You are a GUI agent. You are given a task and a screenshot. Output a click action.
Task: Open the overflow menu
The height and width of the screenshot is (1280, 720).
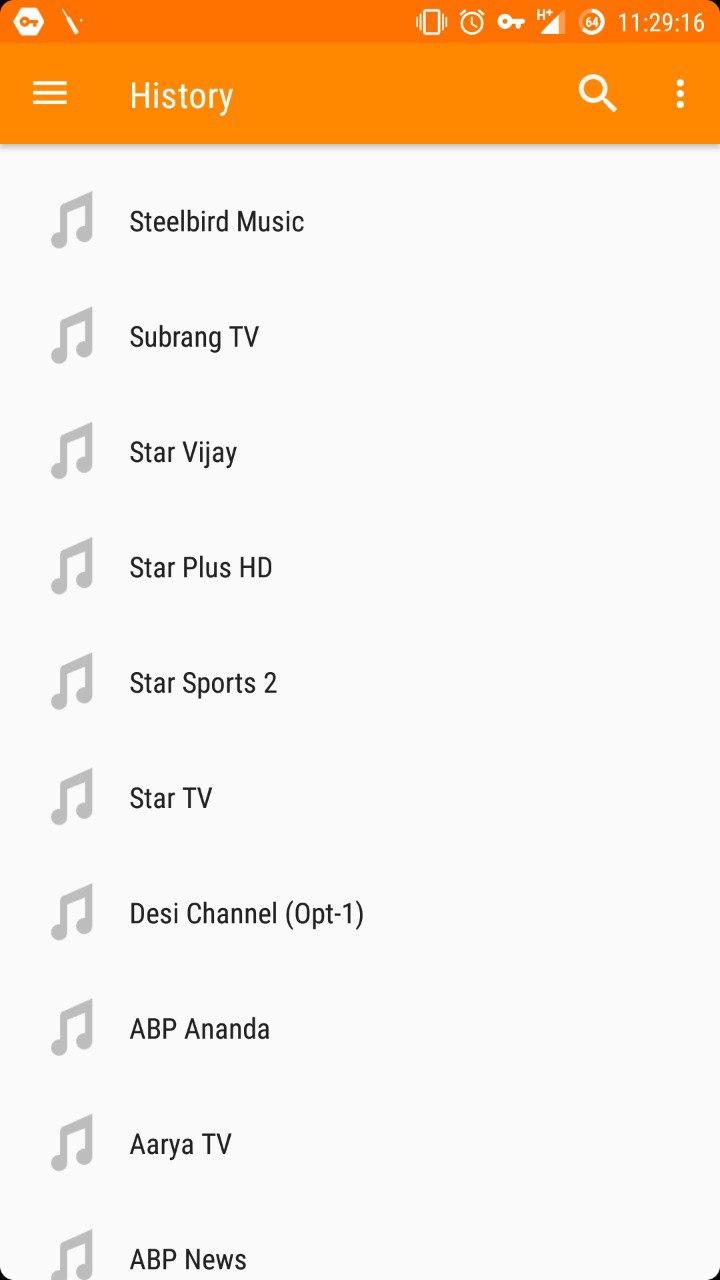[x=680, y=94]
